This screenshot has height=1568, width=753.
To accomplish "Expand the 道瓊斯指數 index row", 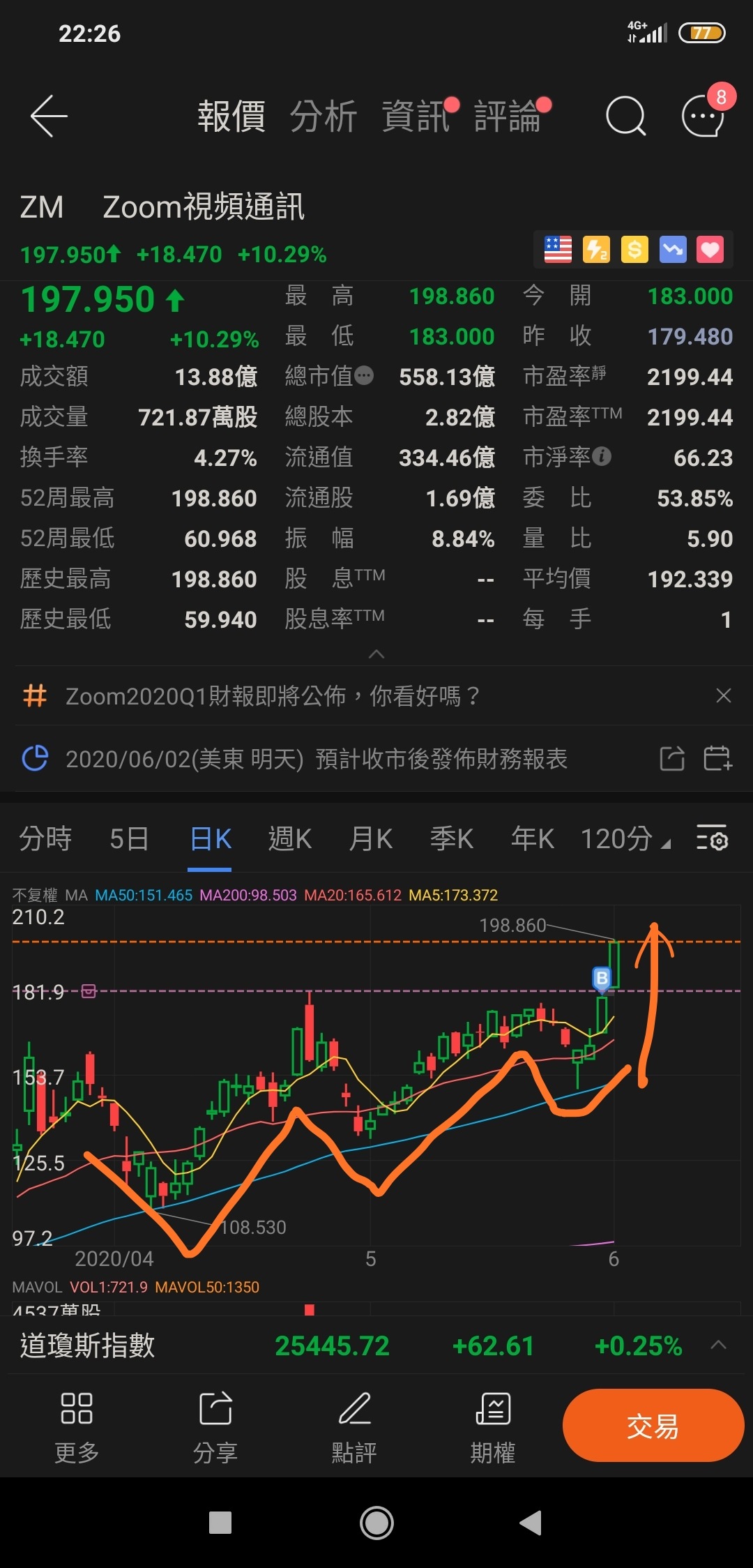I will pyautogui.click(x=717, y=1346).
